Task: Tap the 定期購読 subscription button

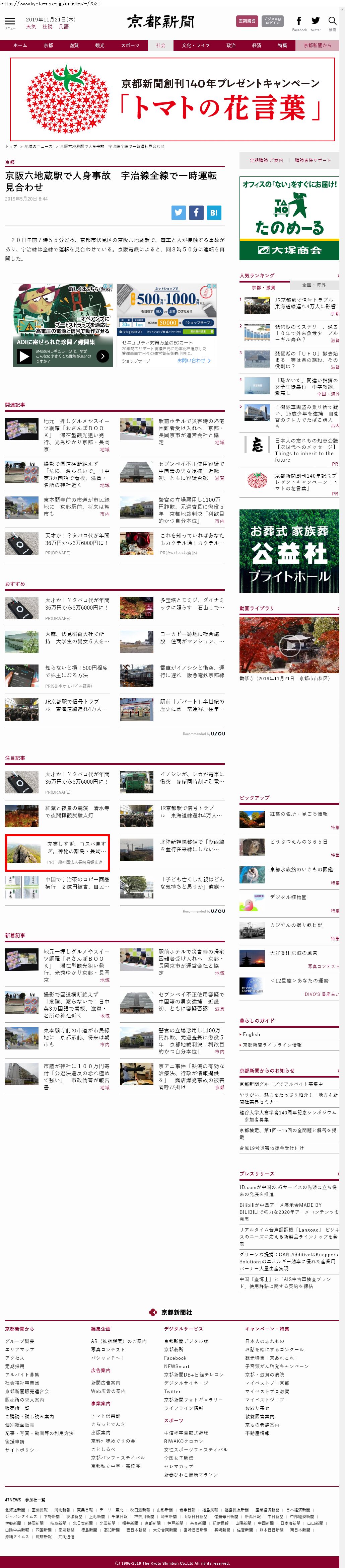Action: point(247,21)
